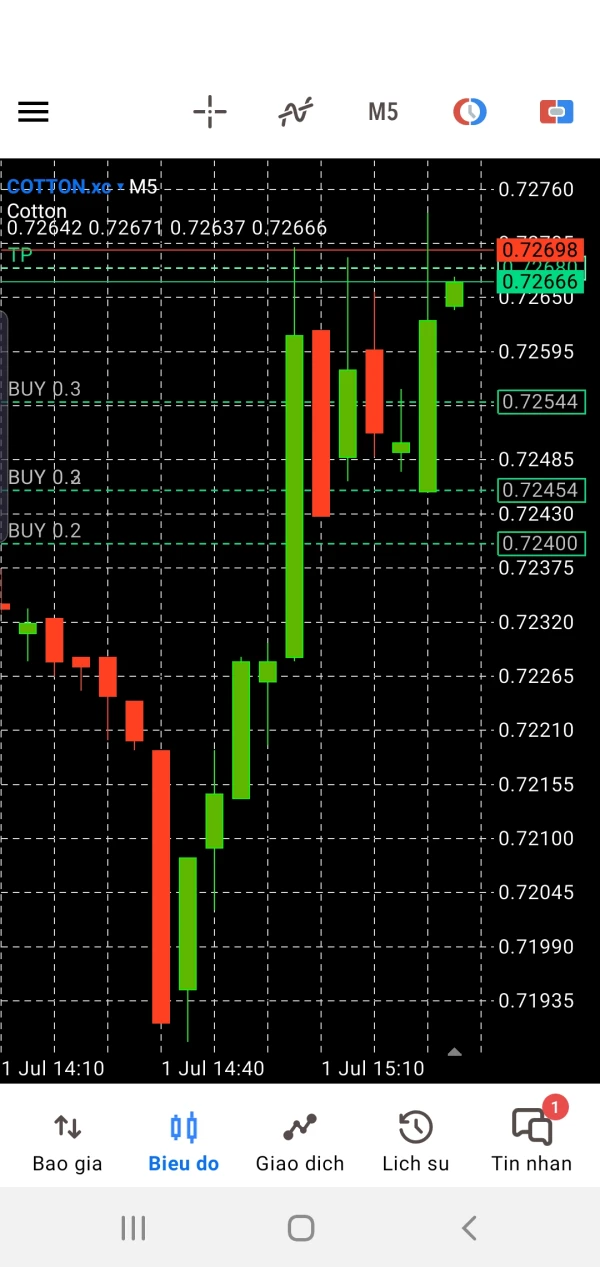
Task: Change the M5 timeframe
Action: click(383, 111)
